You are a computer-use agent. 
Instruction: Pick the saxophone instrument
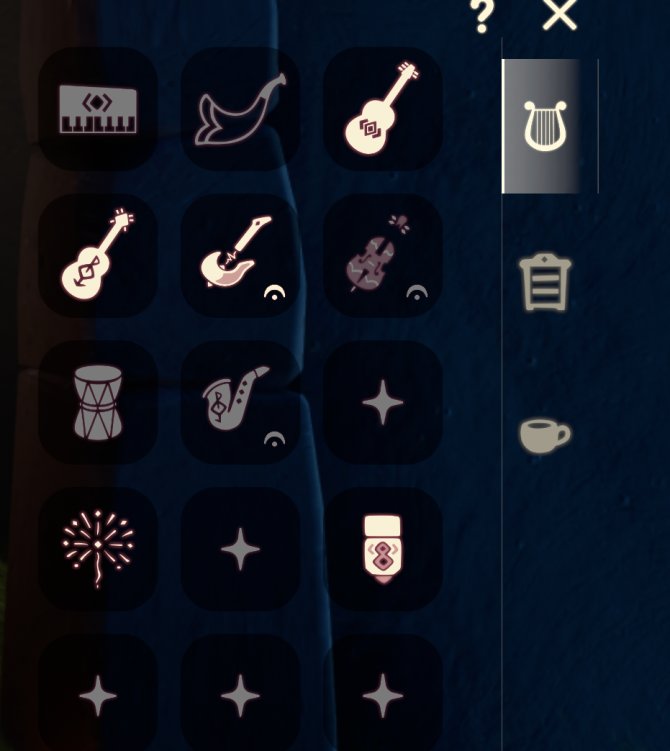(x=240, y=402)
